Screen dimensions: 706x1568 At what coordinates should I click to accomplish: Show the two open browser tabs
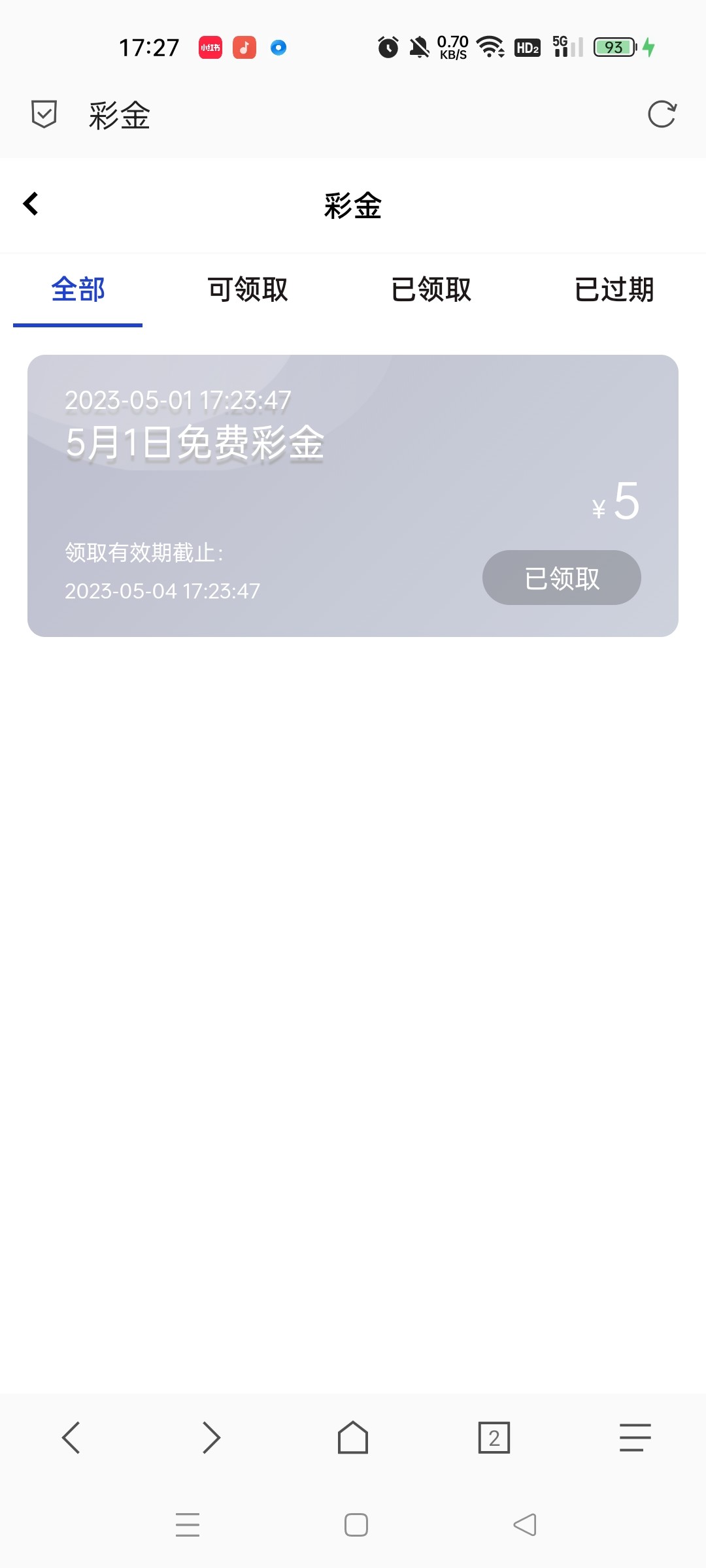pos(494,1437)
